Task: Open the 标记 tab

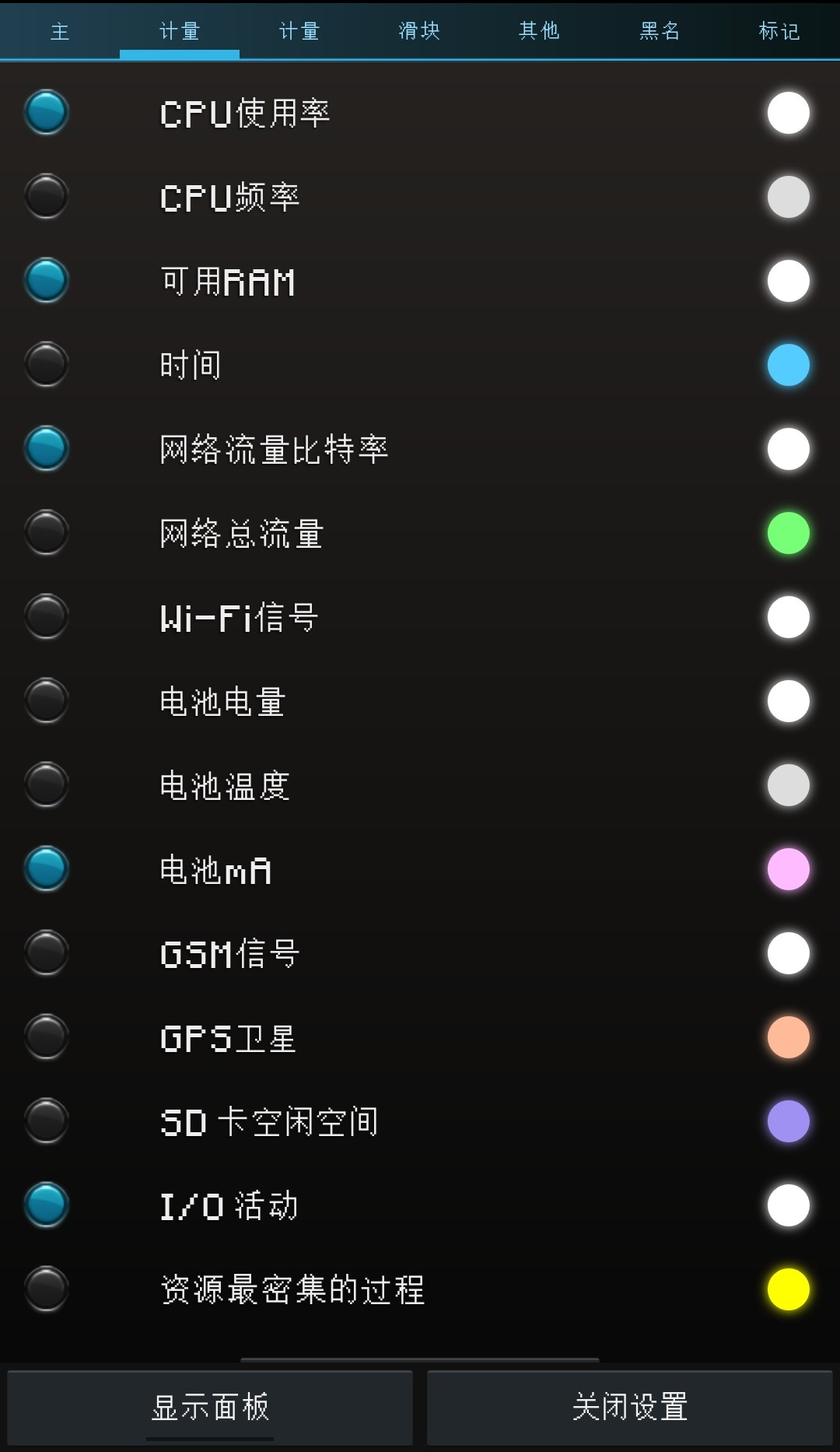Action: coord(779,31)
